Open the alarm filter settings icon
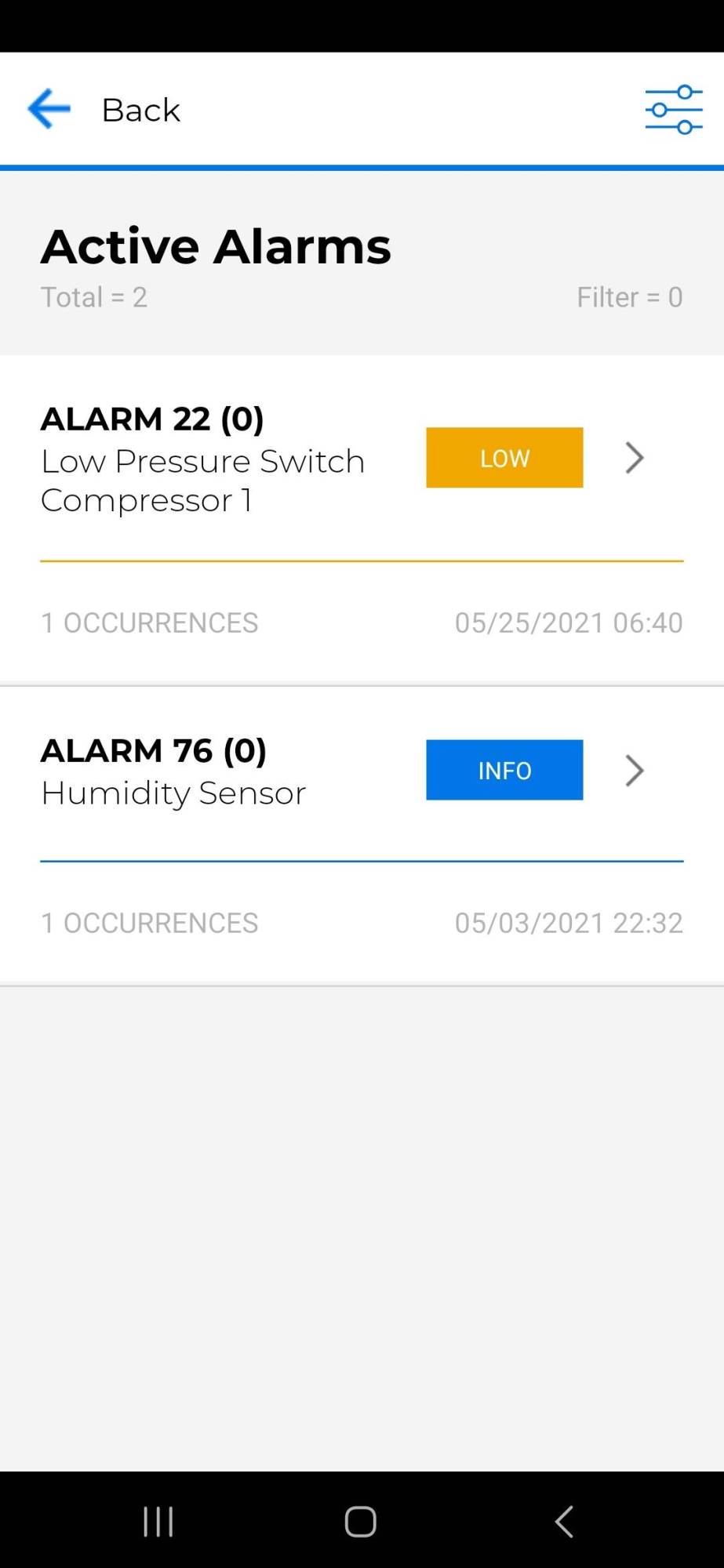The image size is (724, 1568). pos(673,110)
